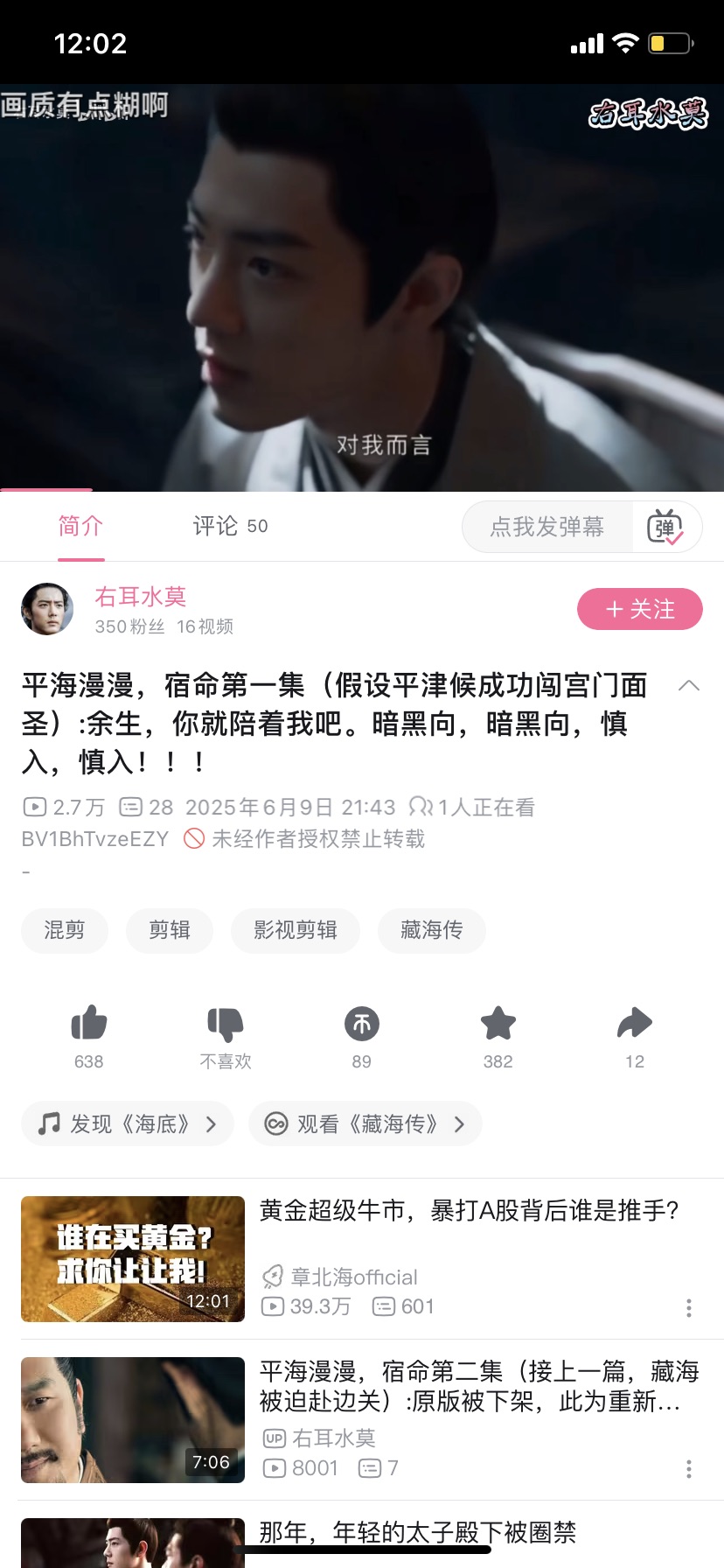The width and height of the screenshot is (724, 1568).
Task: Like the video via thumbs-up icon
Action: tap(89, 1024)
